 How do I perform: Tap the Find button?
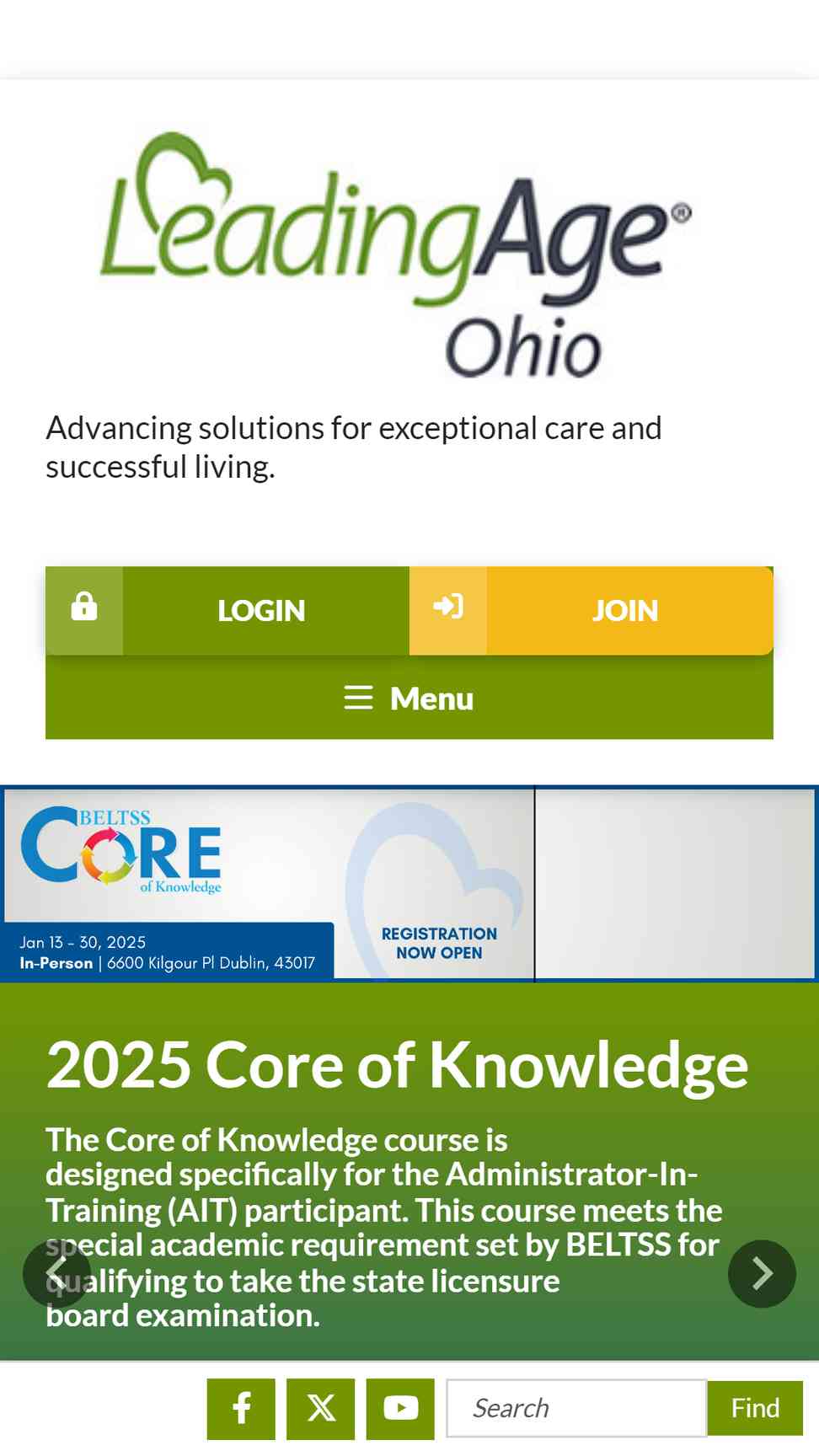click(755, 1409)
